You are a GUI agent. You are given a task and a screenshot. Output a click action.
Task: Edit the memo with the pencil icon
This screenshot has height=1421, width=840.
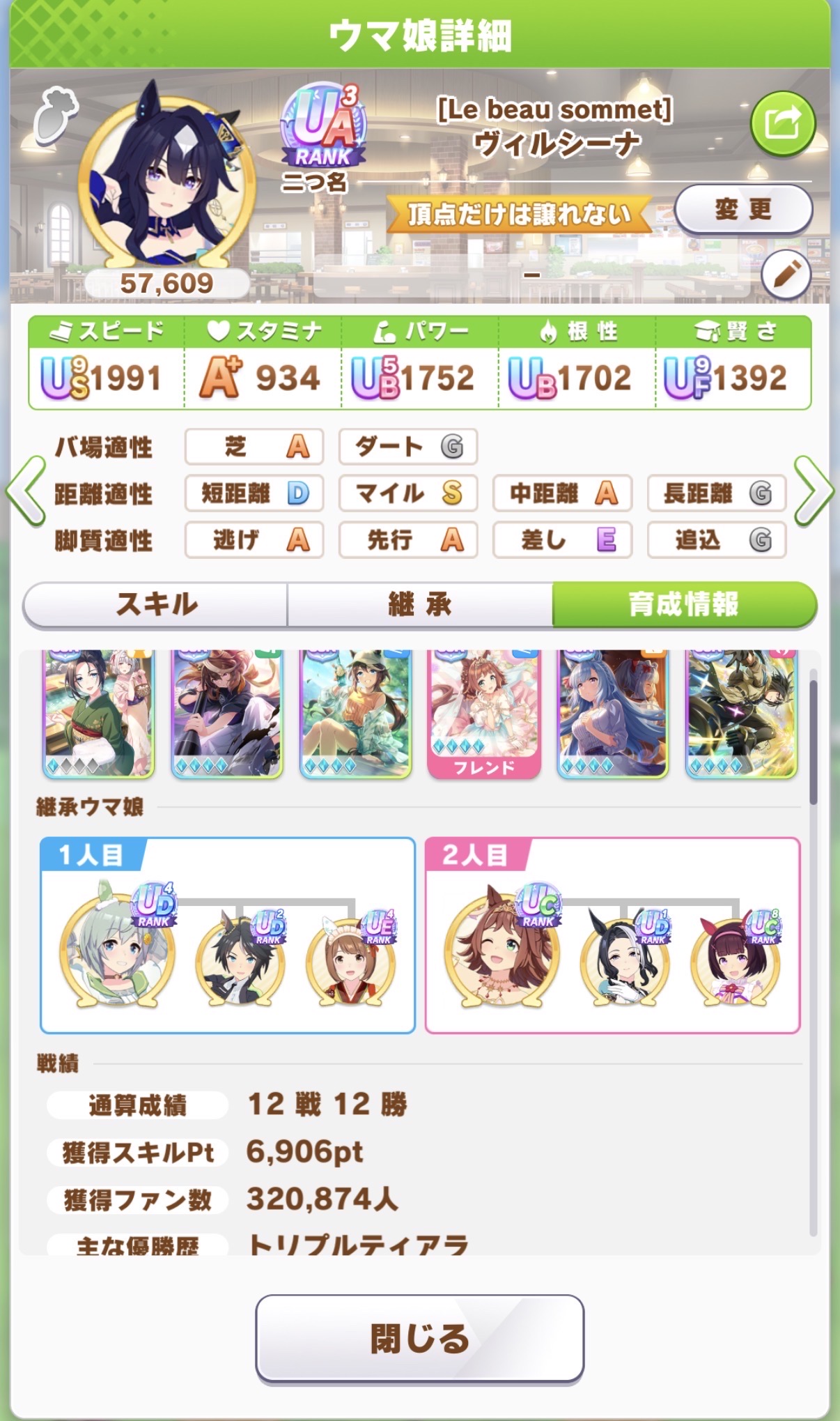click(x=786, y=275)
